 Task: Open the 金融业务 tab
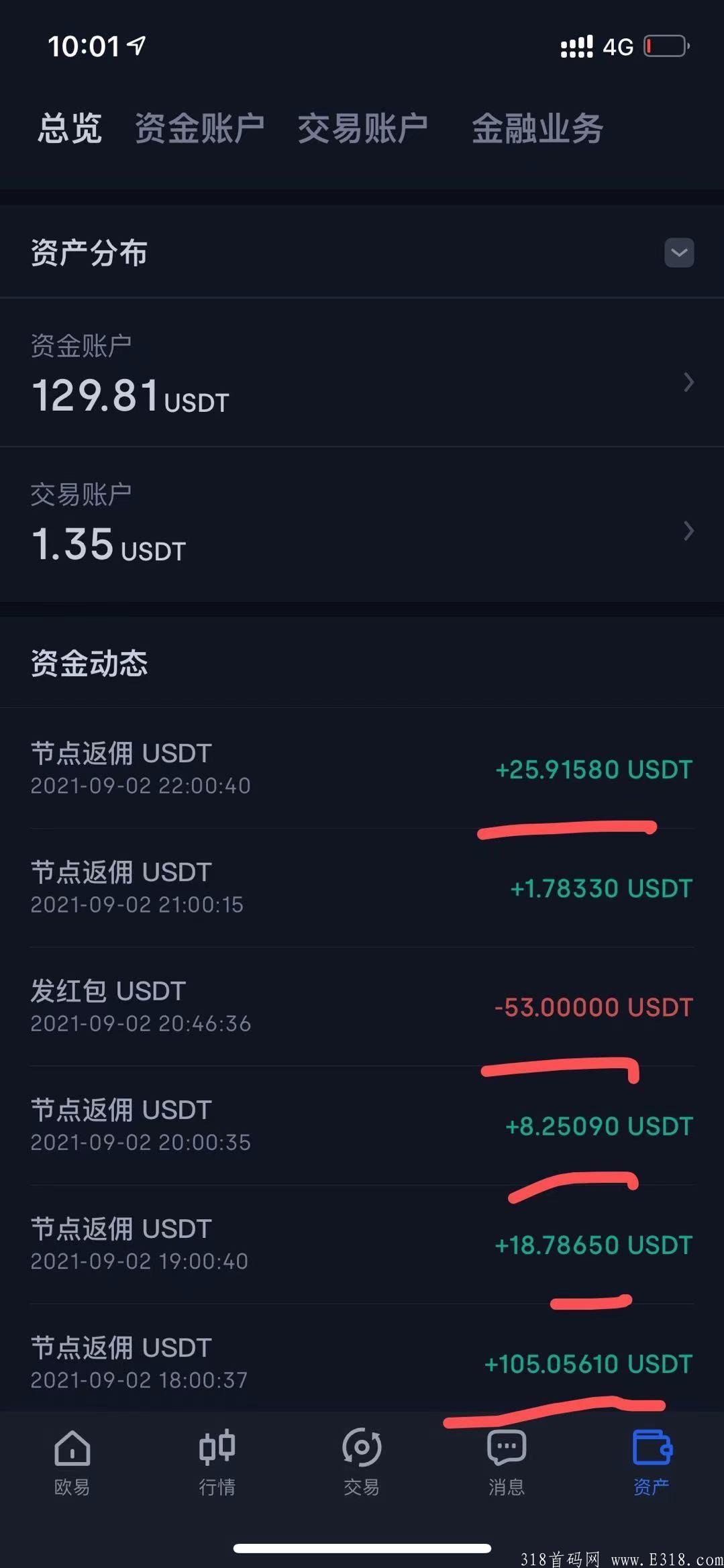(x=537, y=129)
